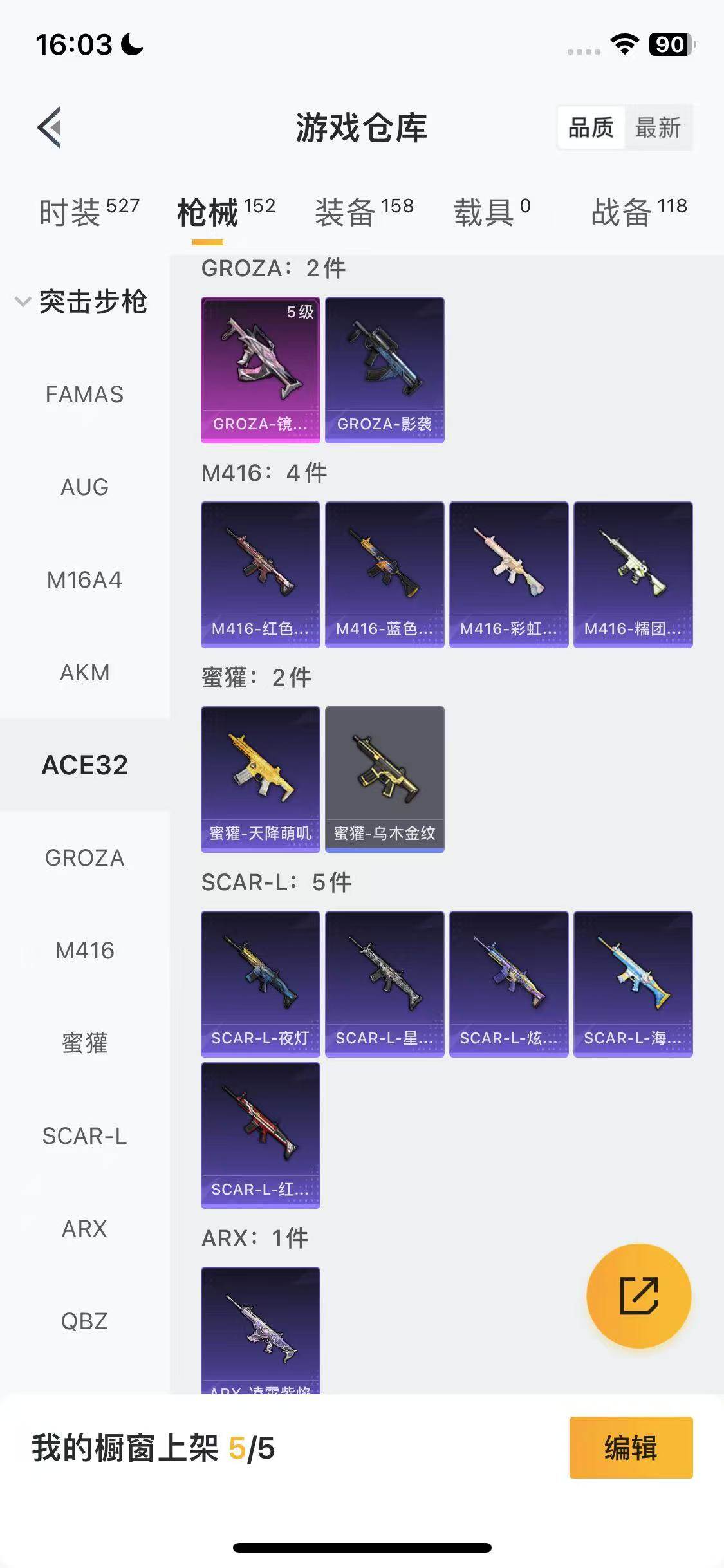View the 蜜獾-乌木金纹 skin
Screen dimensions: 724x1568
click(x=384, y=779)
